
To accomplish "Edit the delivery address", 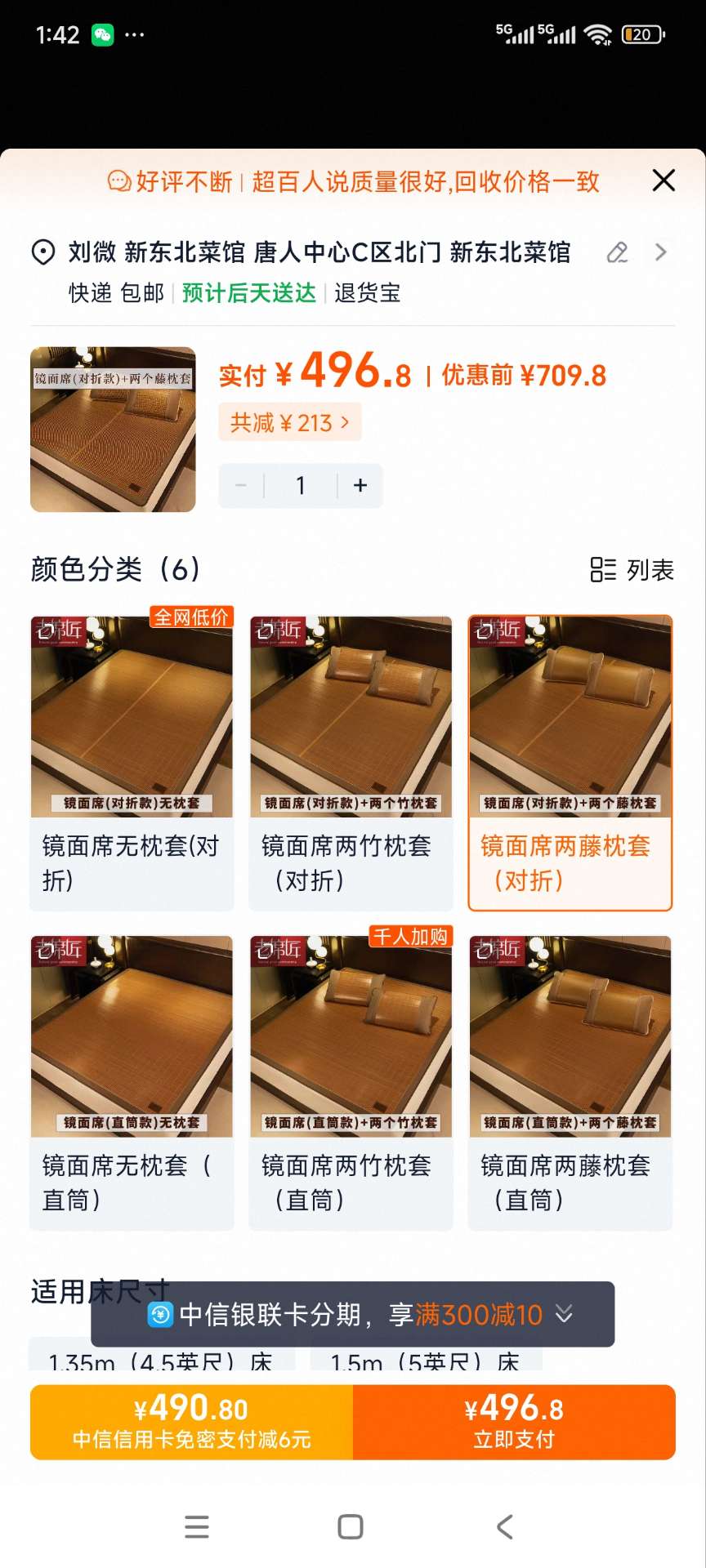I will pos(617,253).
